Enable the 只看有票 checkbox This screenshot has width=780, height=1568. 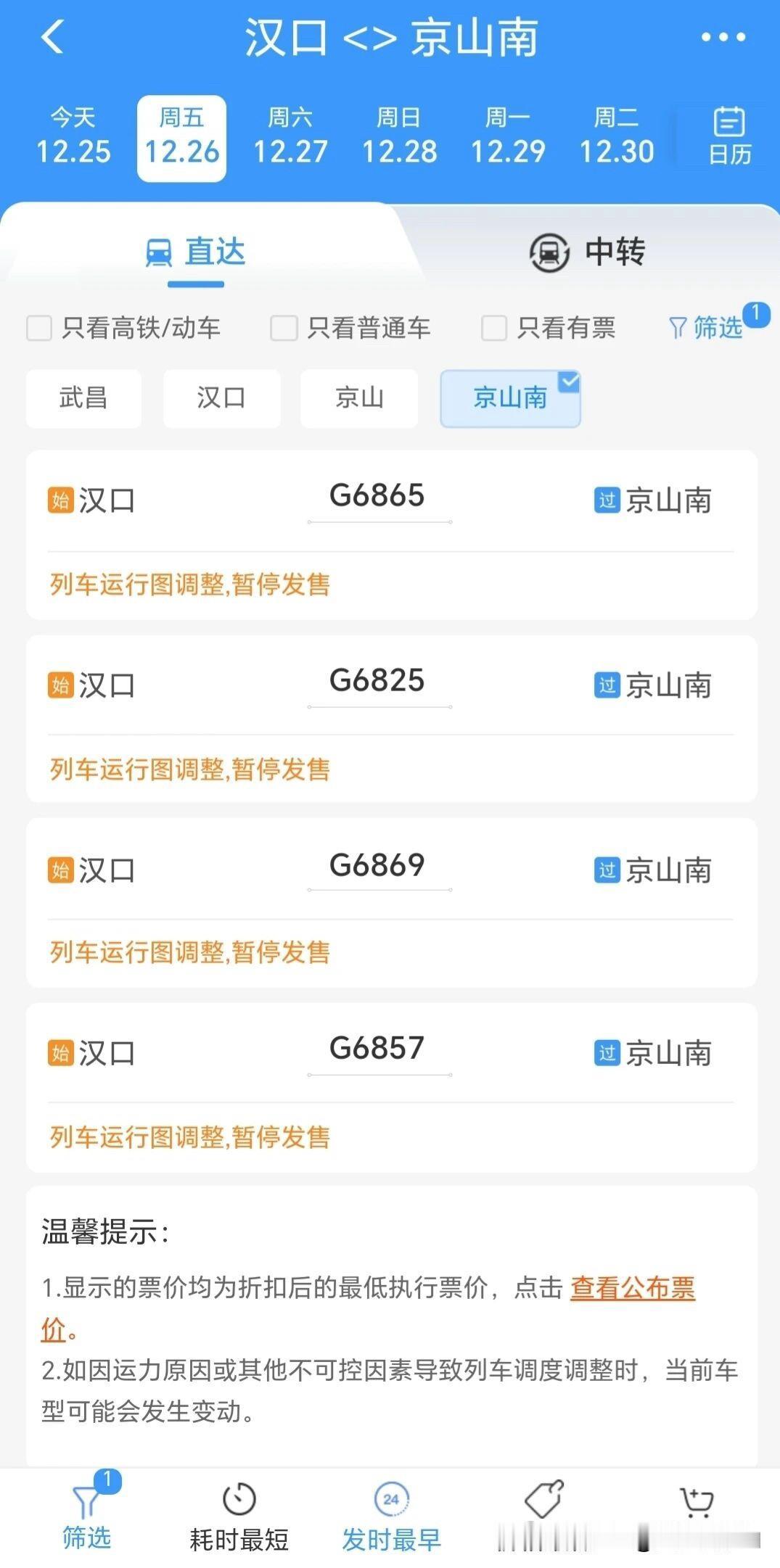[x=494, y=328]
